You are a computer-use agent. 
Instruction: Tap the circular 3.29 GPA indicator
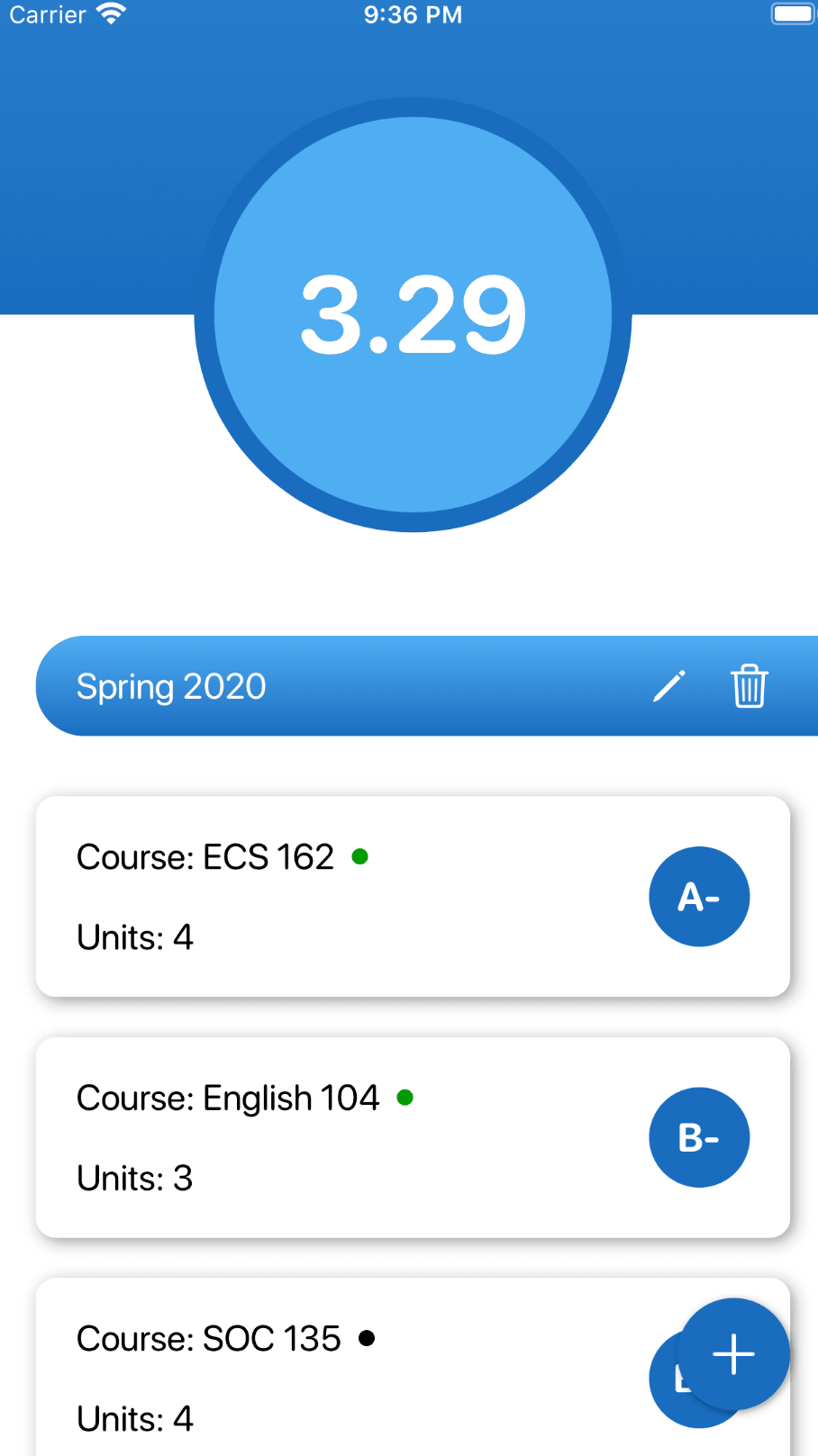pos(412,313)
